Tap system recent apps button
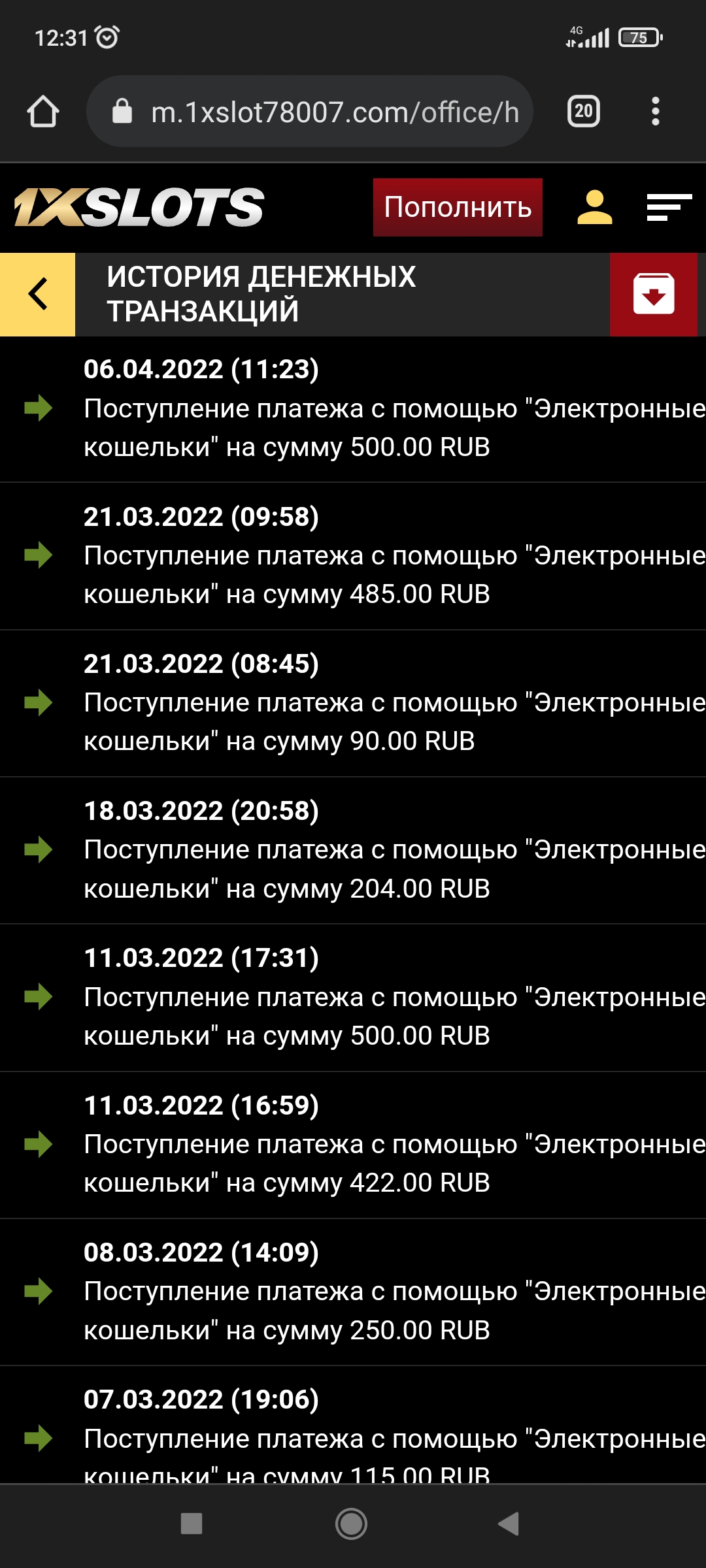 pos(192,1524)
